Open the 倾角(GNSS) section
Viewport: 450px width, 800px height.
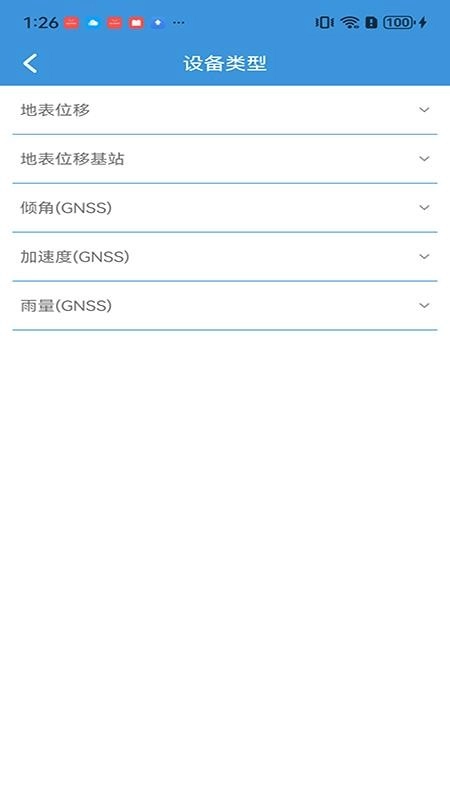224,208
